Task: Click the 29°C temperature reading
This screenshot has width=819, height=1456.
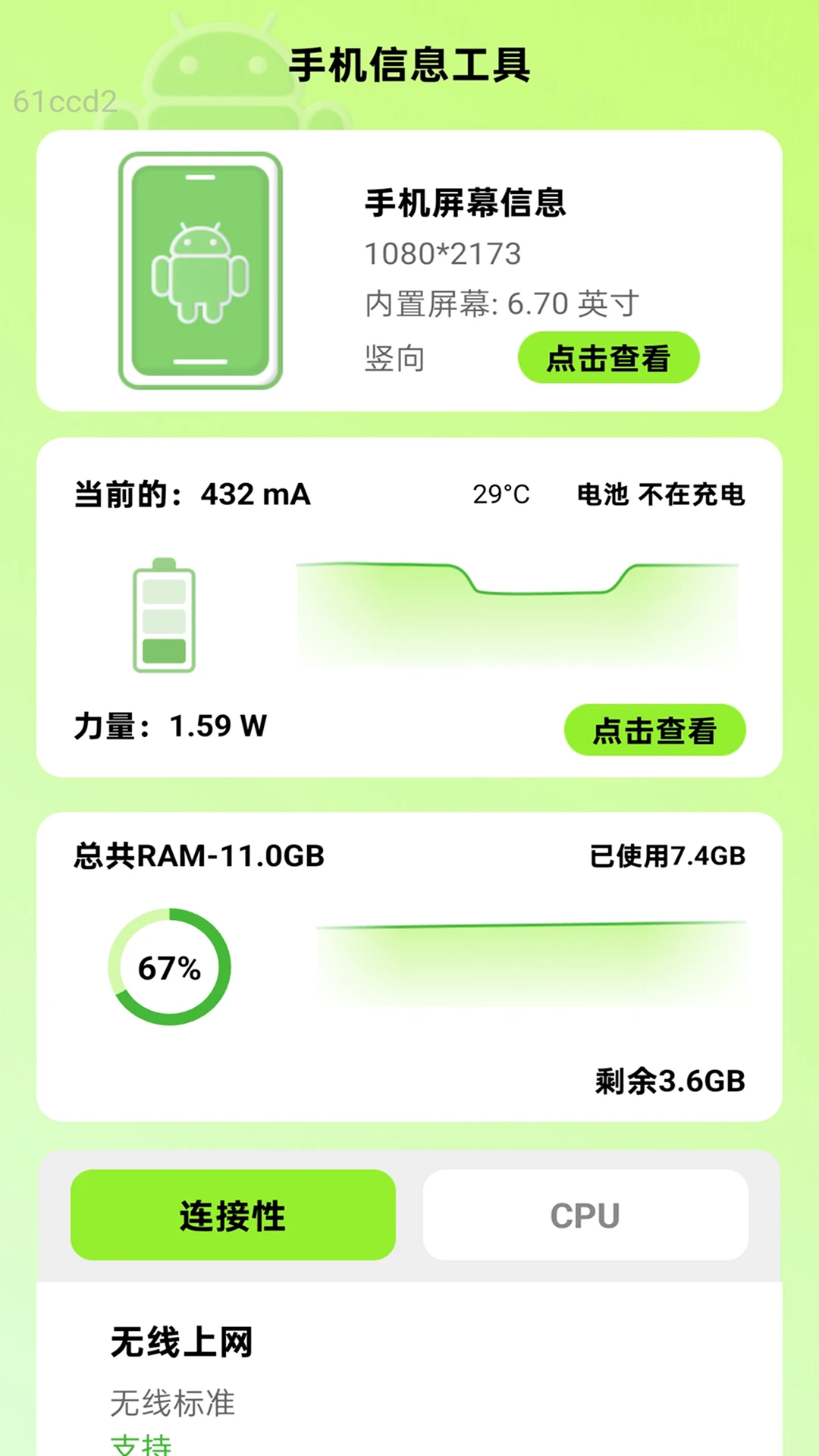Action: (500, 494)
